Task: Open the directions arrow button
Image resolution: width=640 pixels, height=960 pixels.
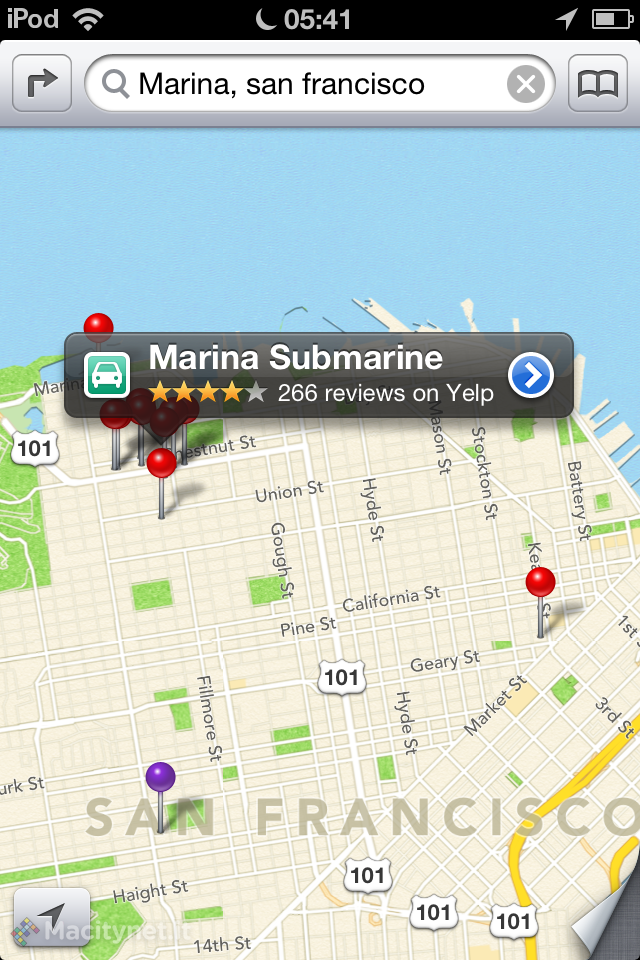Action: (42, 84)
